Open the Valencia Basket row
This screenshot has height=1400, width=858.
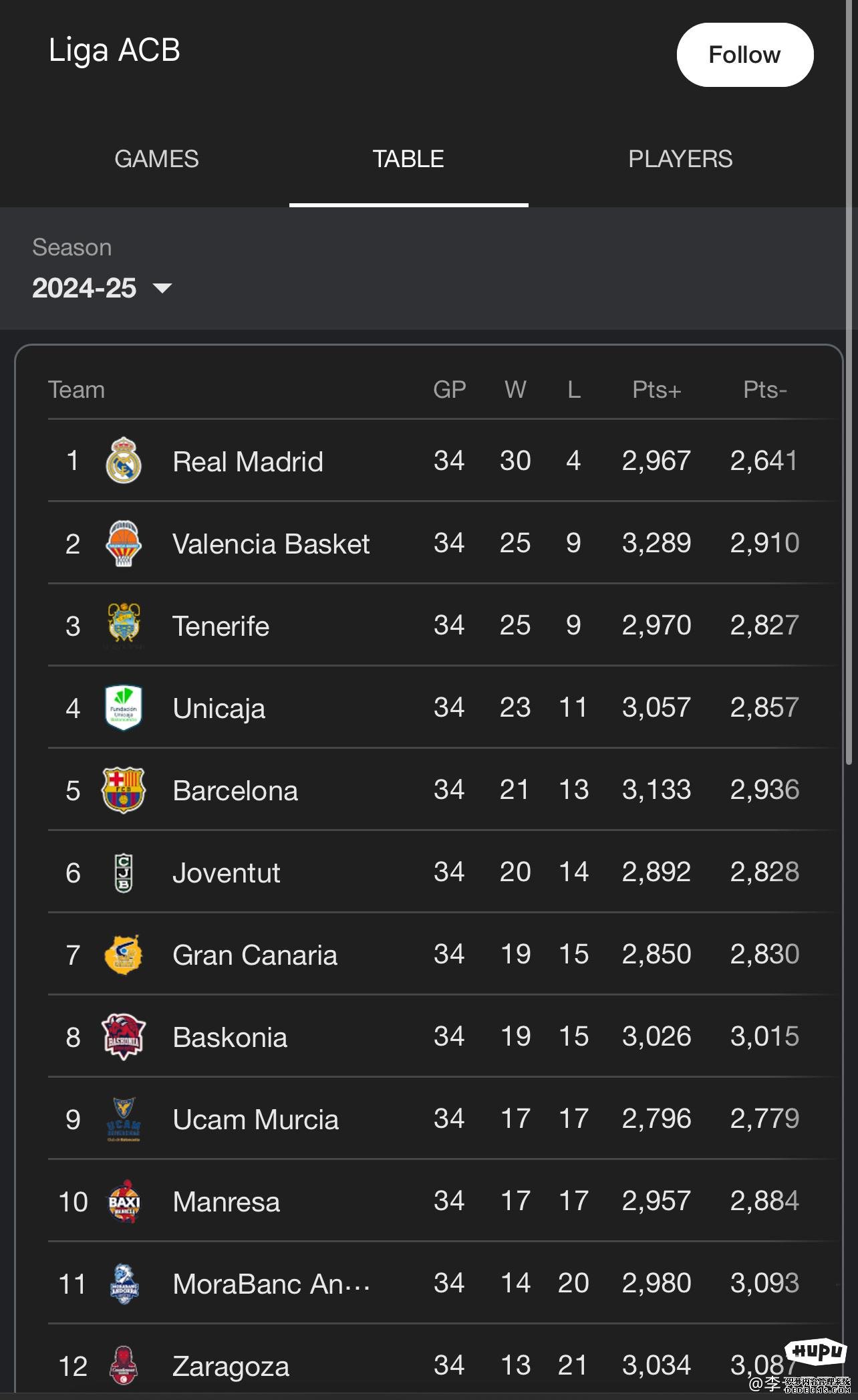click(444, 543)
